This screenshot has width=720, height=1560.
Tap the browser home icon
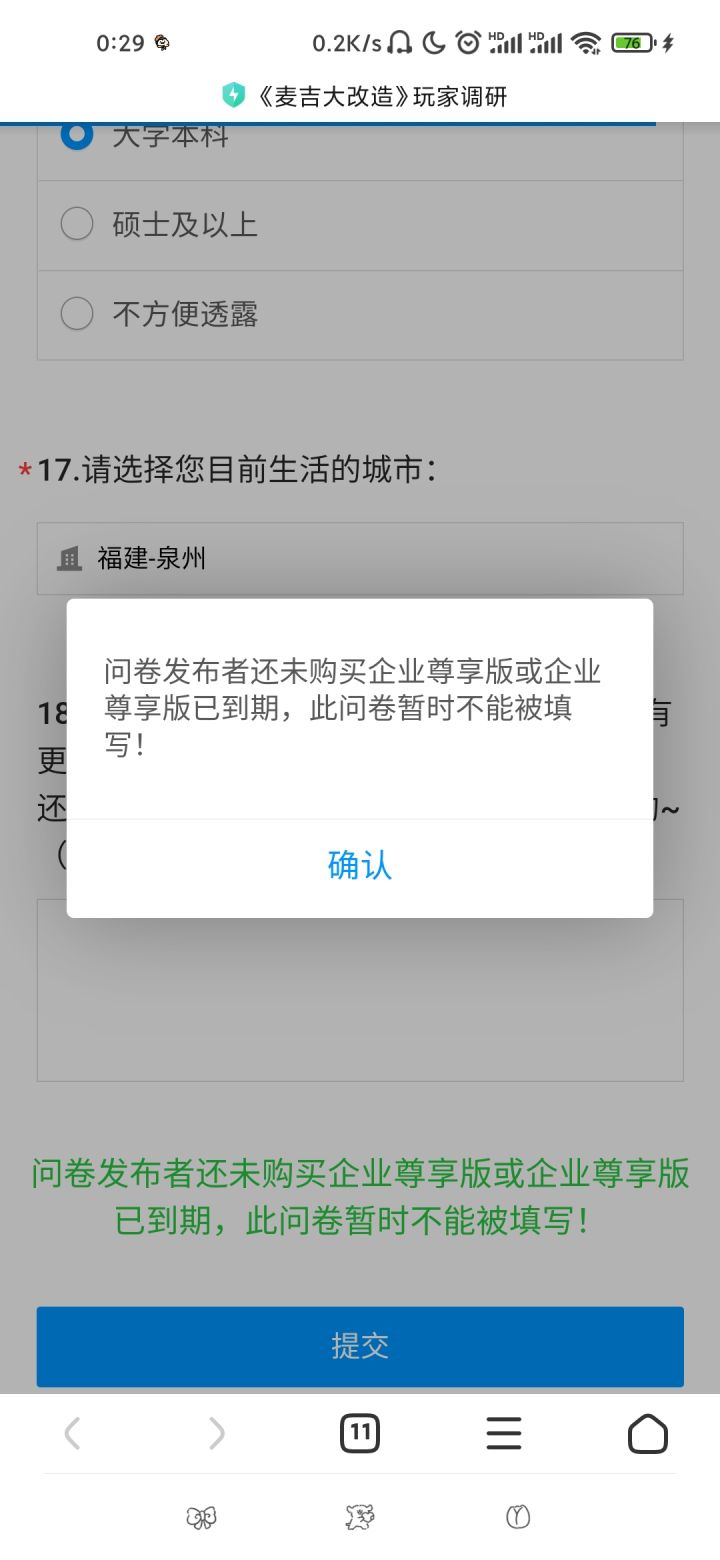648,1434
